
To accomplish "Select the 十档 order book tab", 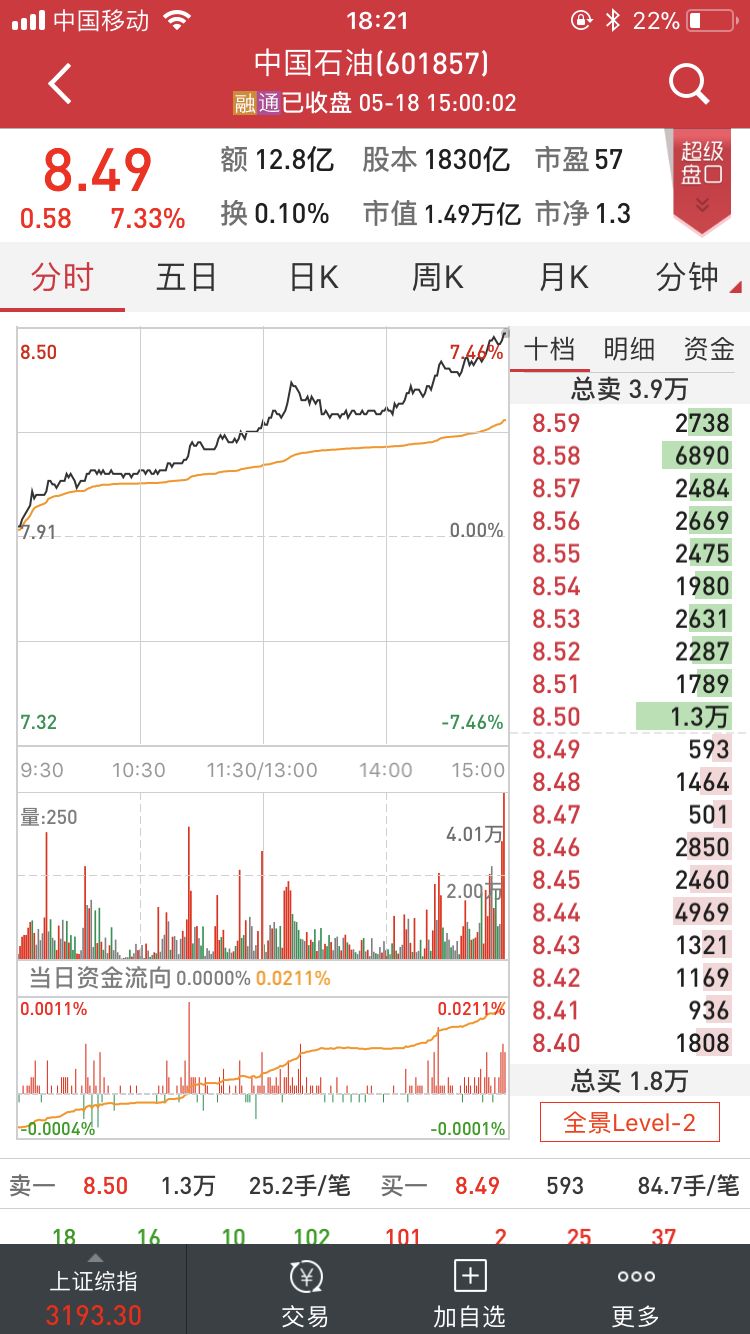I will tap(550, 349).
